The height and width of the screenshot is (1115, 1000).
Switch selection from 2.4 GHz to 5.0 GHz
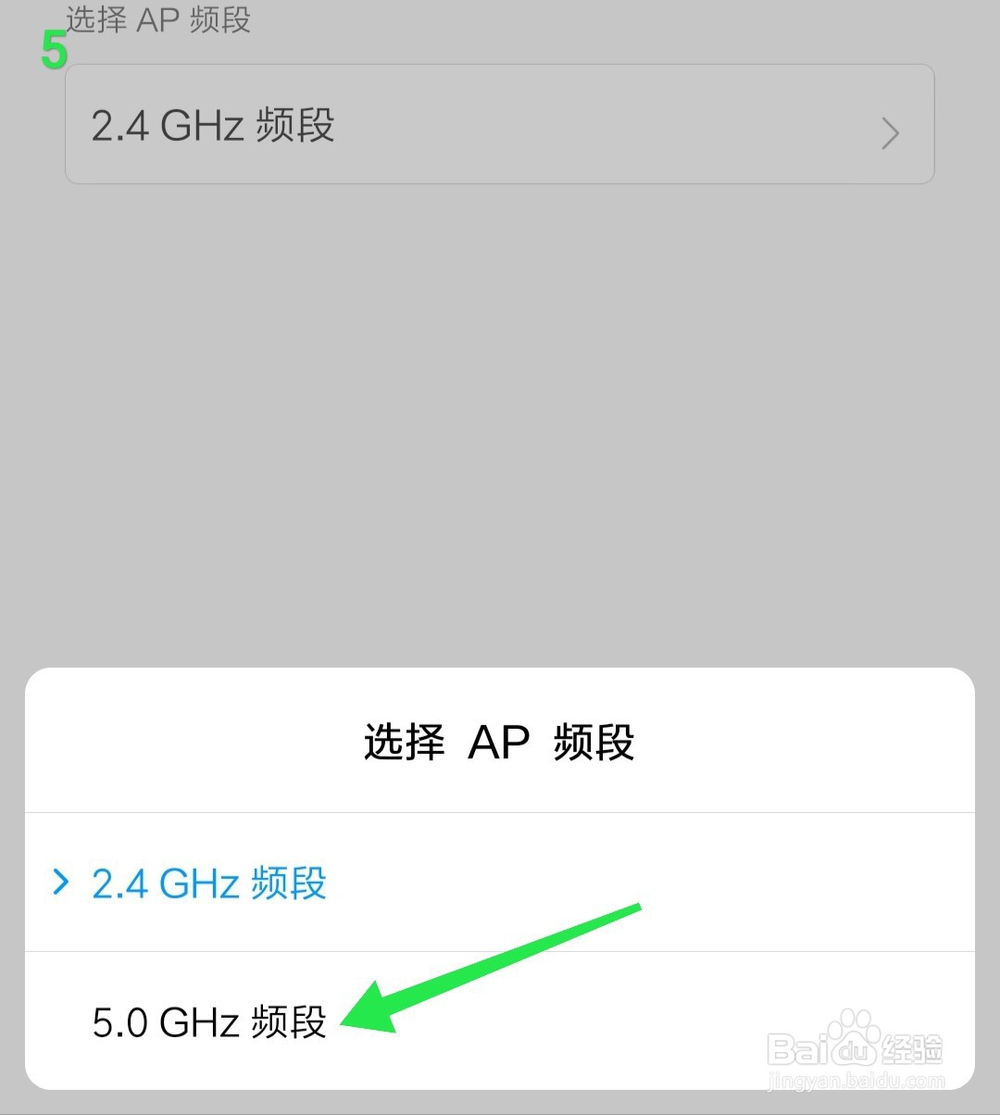pyautogui.click(x=207, y=1022)
